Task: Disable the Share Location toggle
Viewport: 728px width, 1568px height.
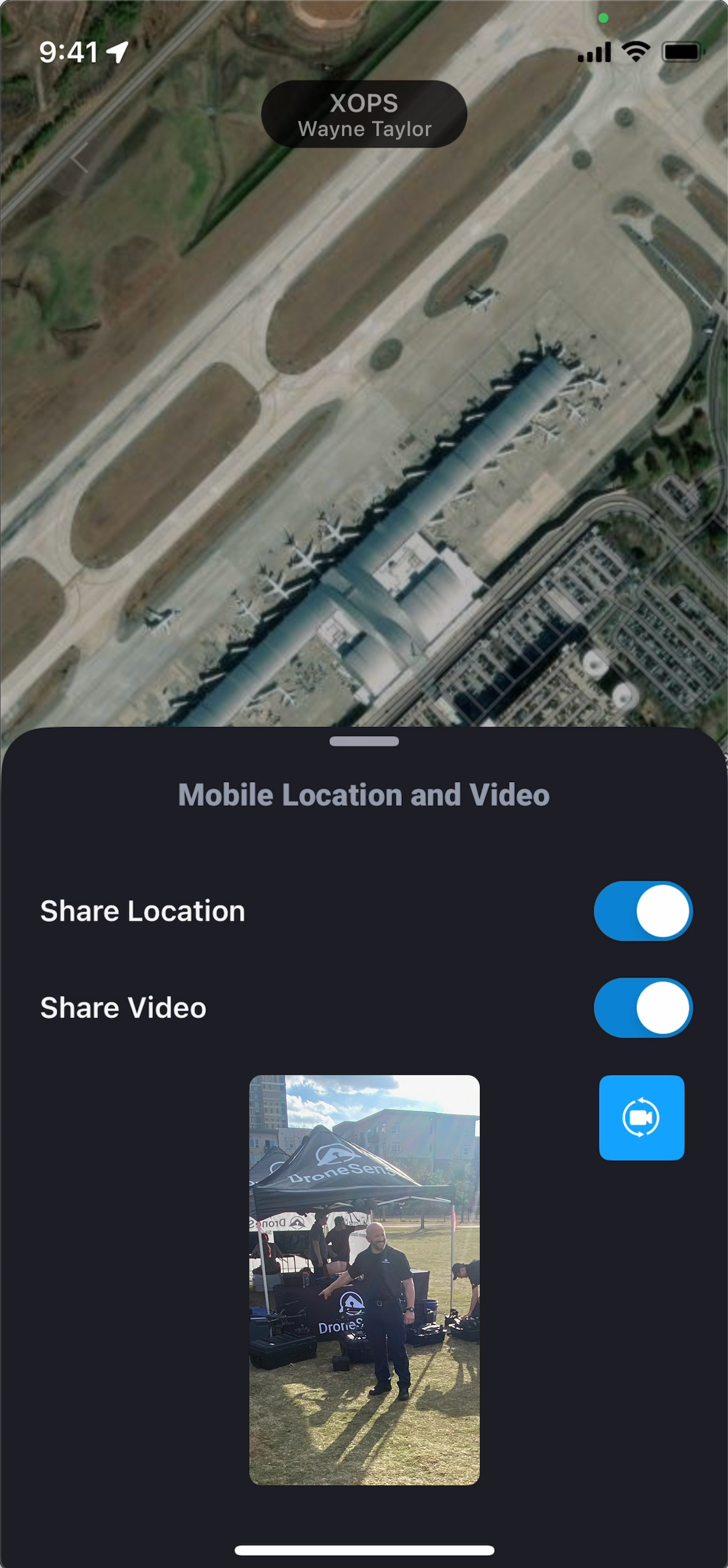Action: 642,911
